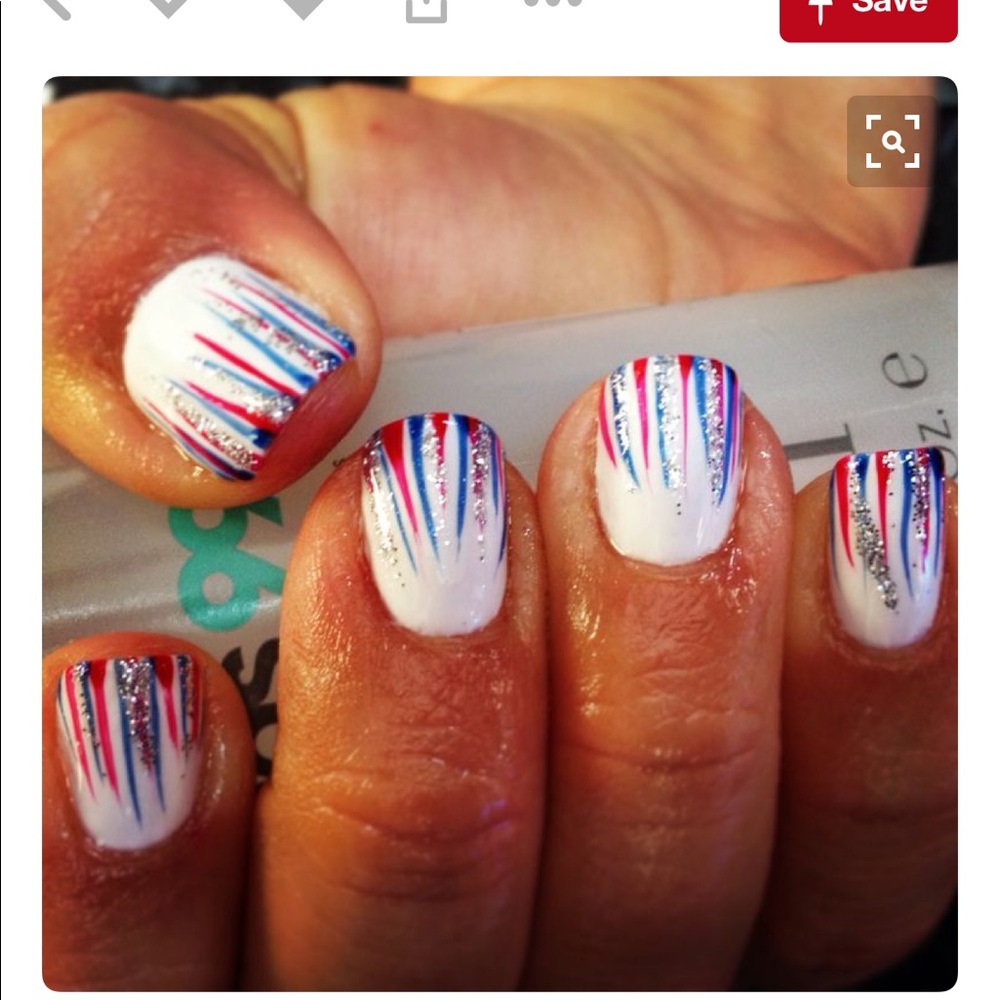Open visual search on the nail photo

892,141
